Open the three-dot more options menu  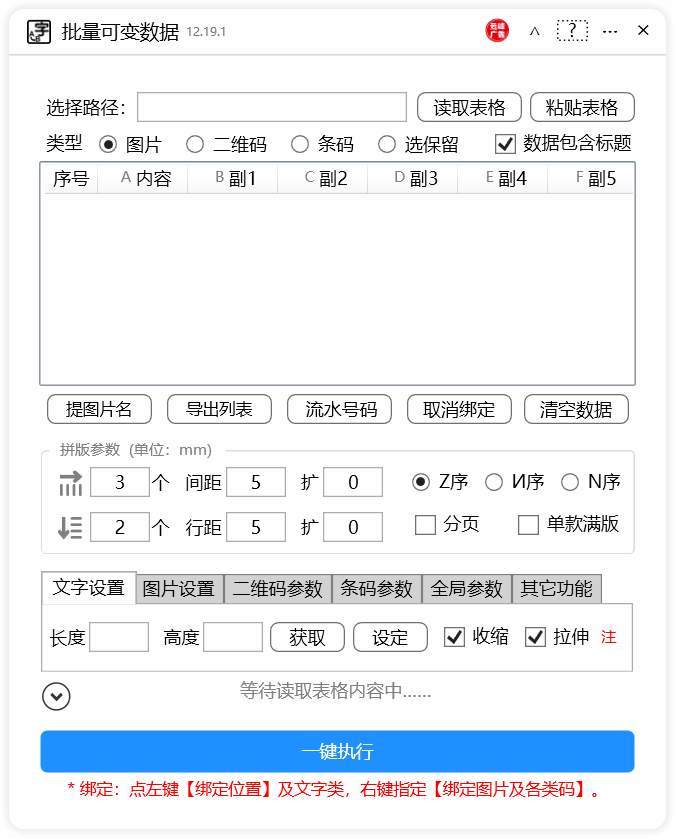click(x=610, y=31)
